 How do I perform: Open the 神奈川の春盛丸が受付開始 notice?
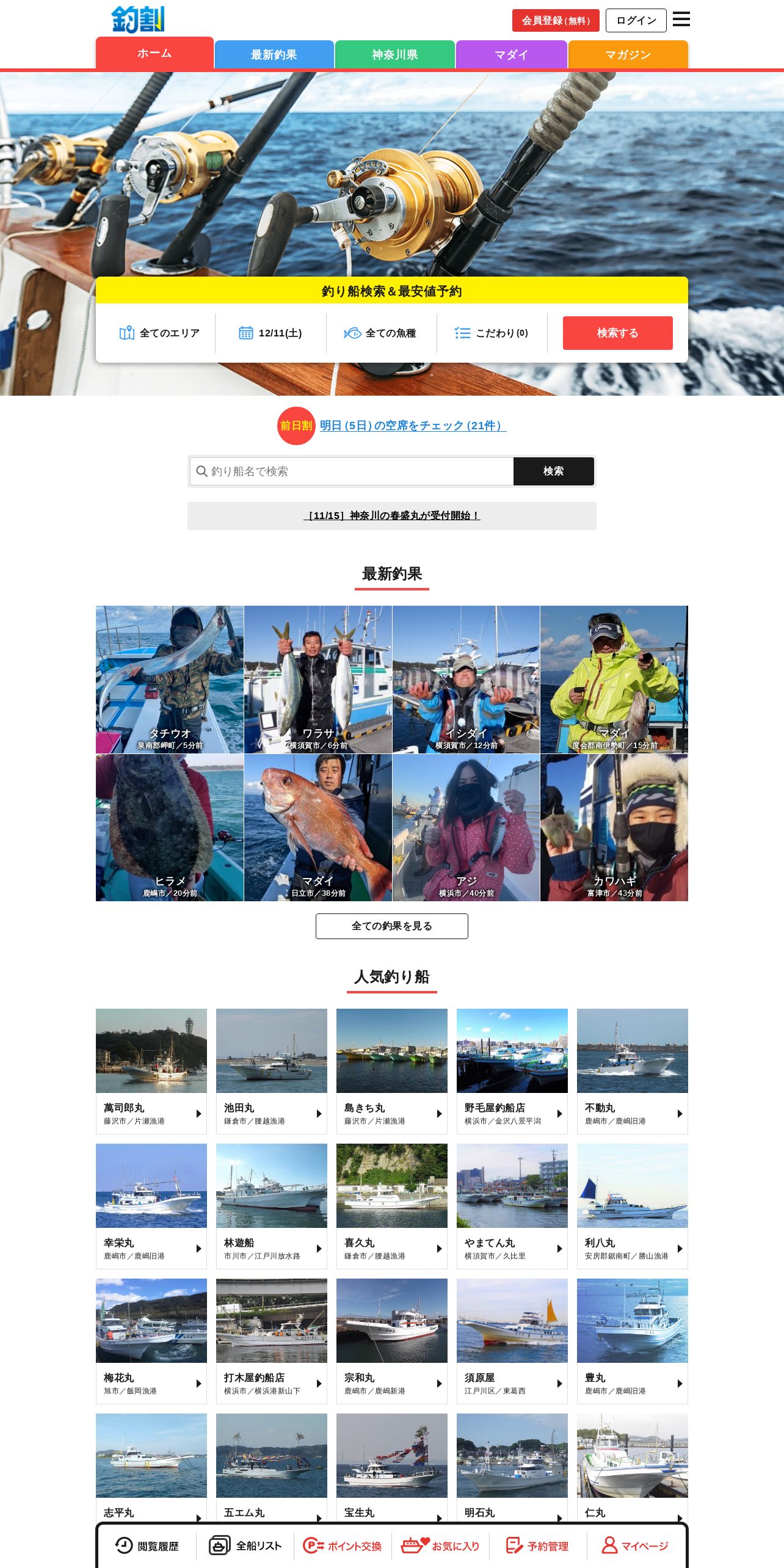(392, 516)
